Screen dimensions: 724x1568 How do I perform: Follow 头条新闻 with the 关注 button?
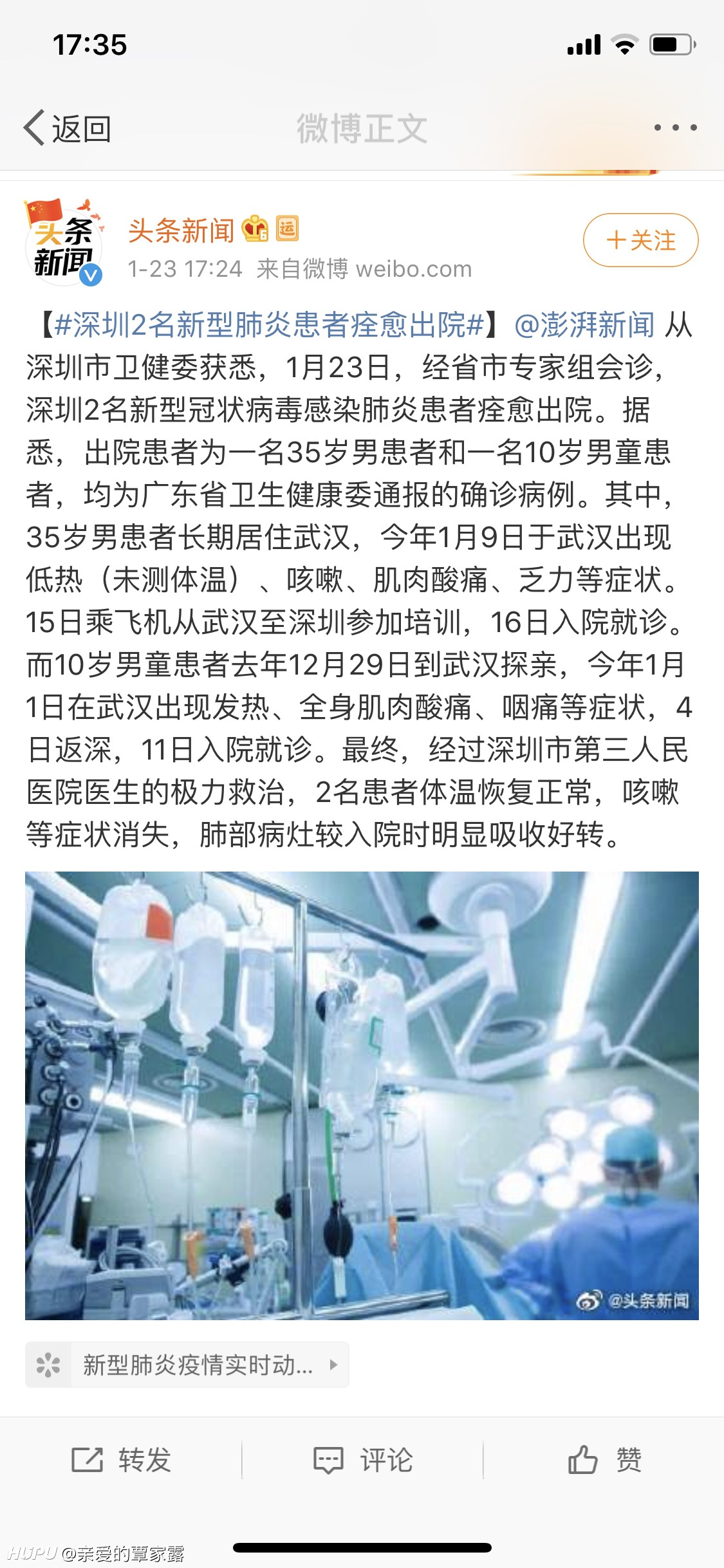pos(640,240)
